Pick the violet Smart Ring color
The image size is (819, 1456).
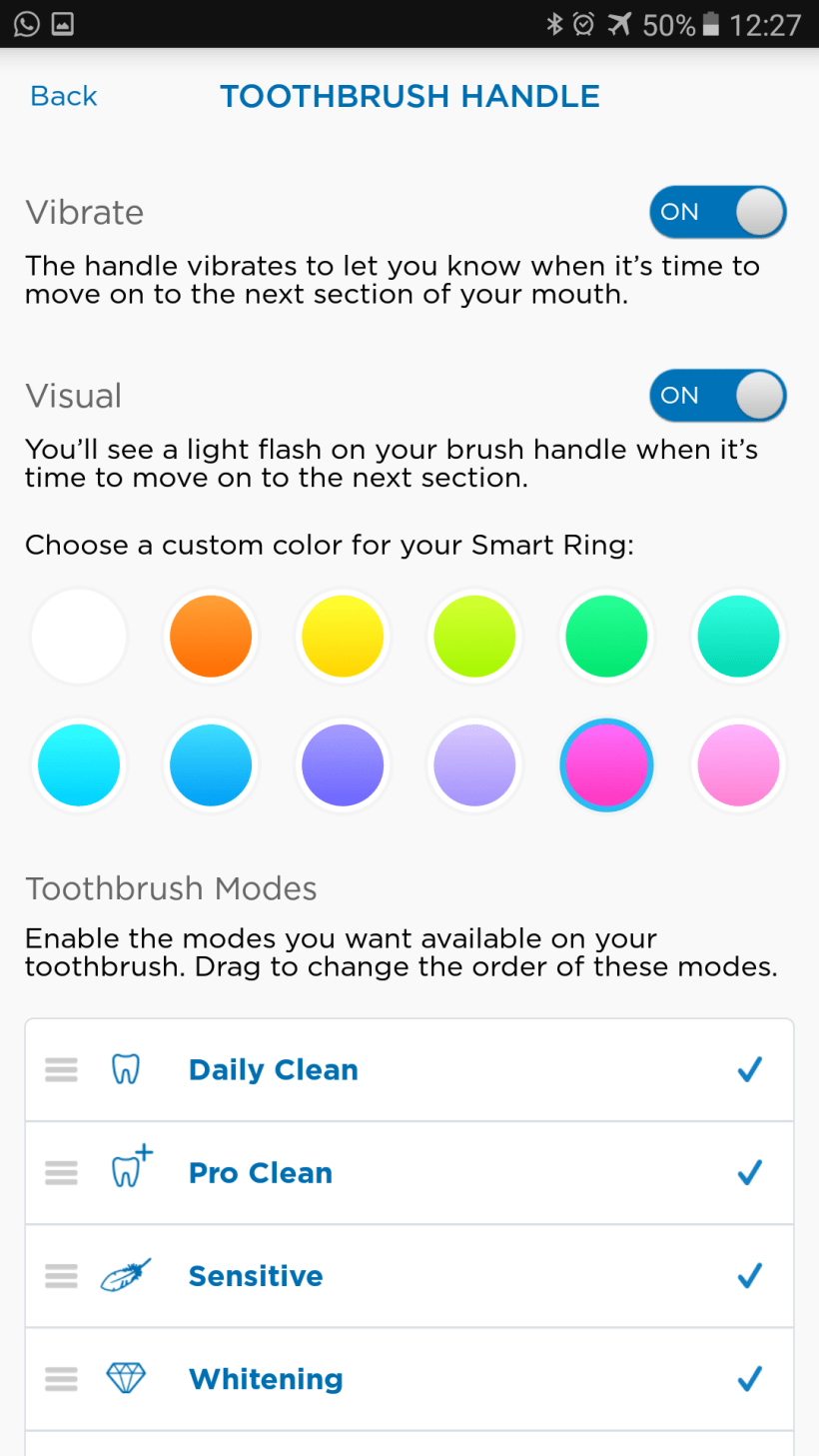[x=343, y=765]
